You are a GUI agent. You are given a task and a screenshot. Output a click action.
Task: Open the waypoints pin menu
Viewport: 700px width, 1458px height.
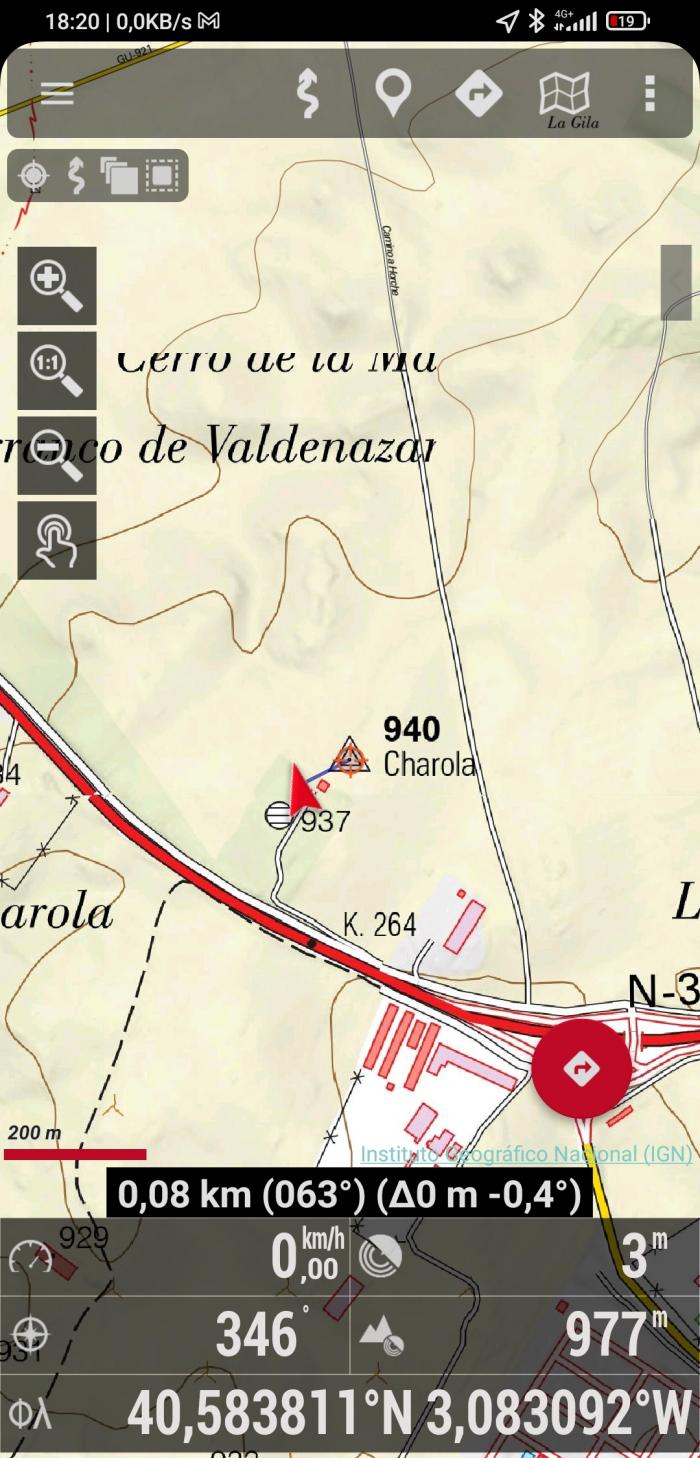[x=393, y=94]
